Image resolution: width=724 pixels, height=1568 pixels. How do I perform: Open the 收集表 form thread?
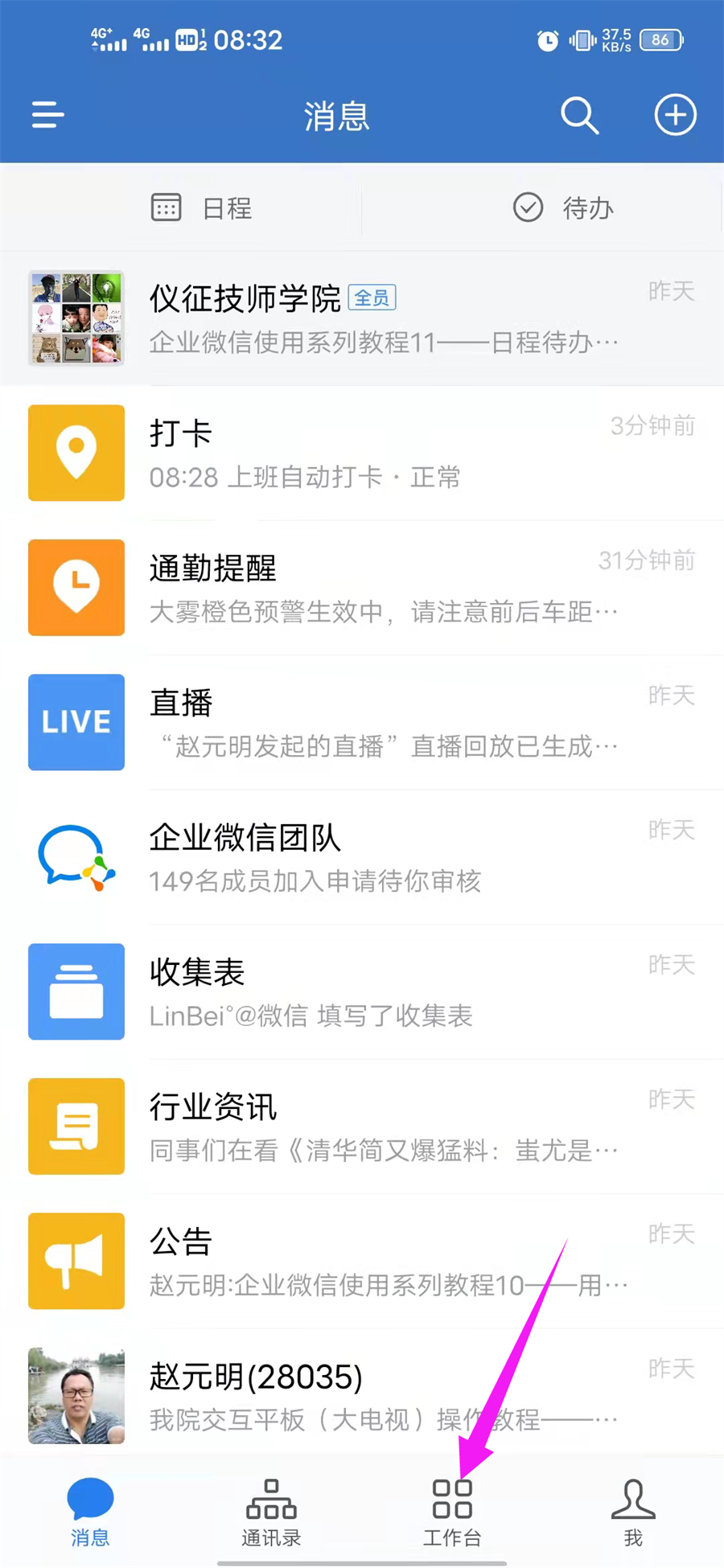(362, 992)
